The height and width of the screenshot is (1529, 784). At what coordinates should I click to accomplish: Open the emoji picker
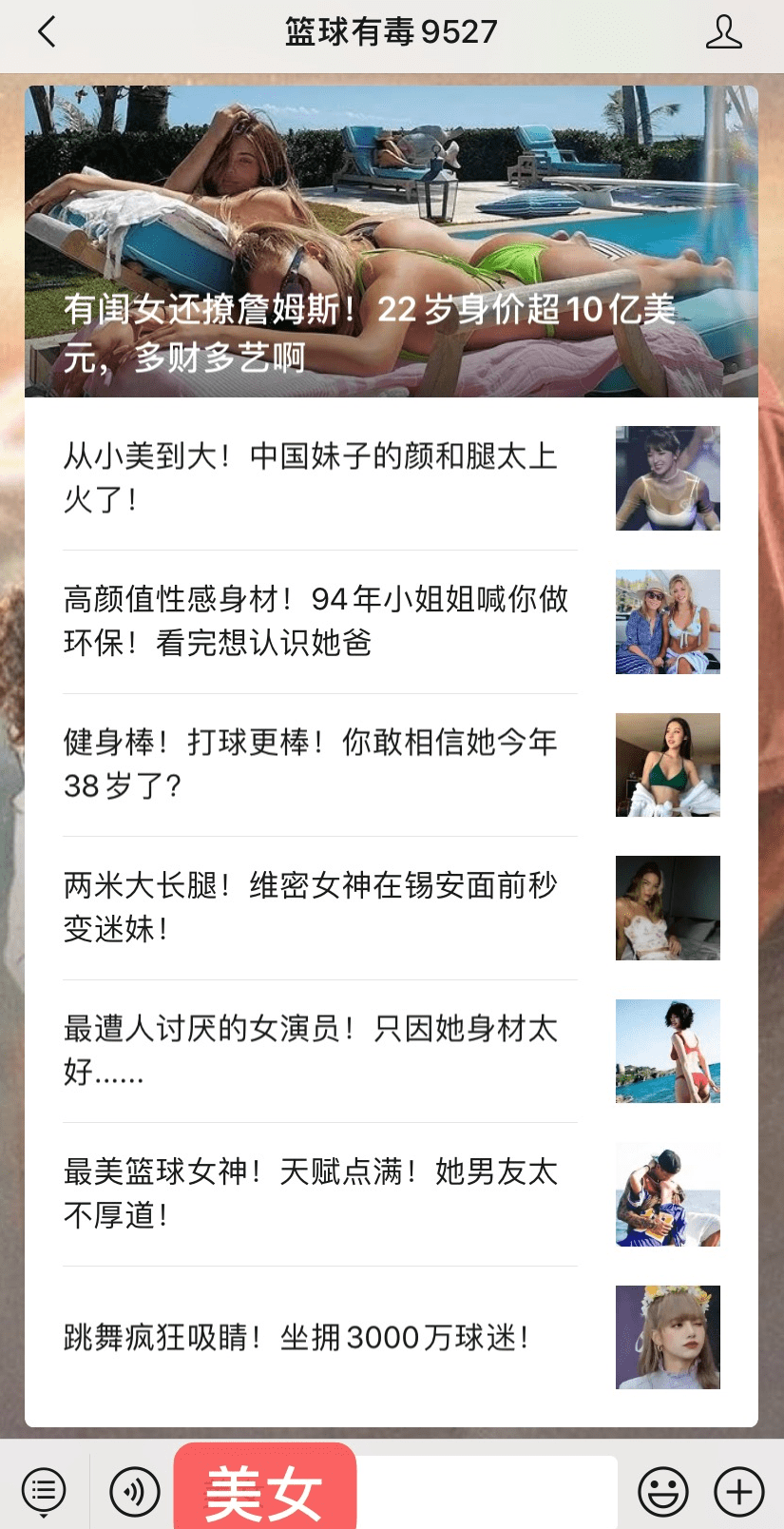click(662, 1491)
